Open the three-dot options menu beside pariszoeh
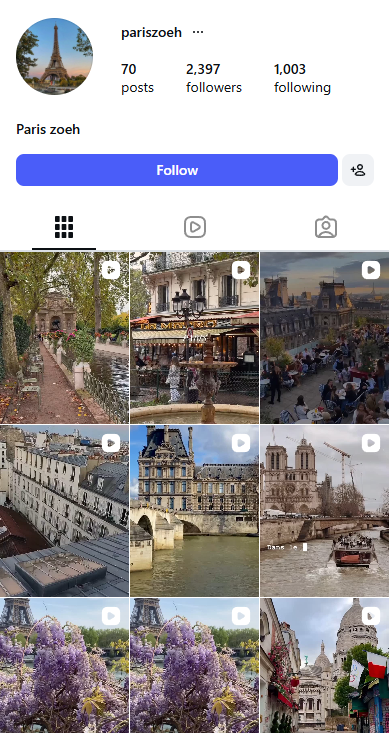Image resolution: width=389 pixels, height=733 pixels. point(198,32)
